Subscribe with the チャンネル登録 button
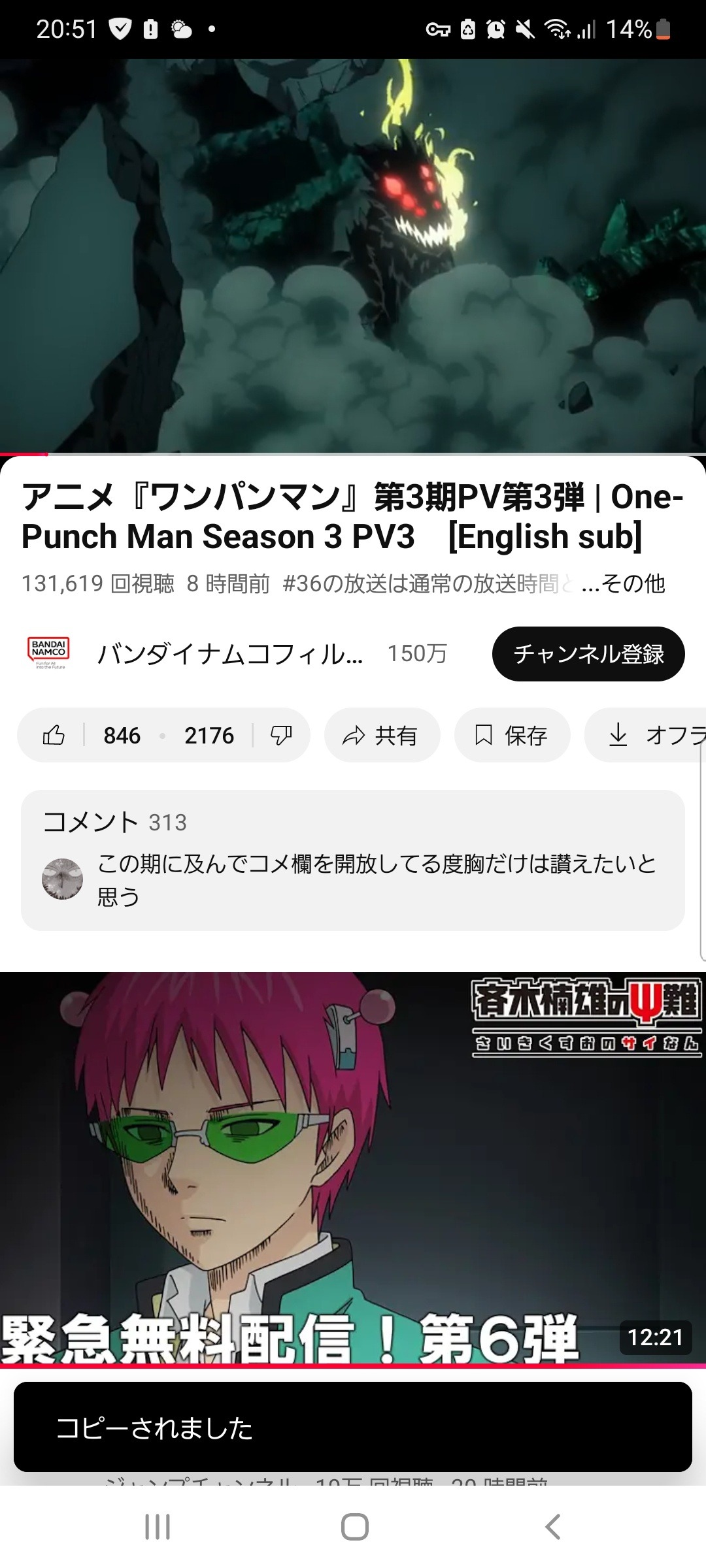Image resolution: width=706 pixels, height=1568 pixels. 588,654
